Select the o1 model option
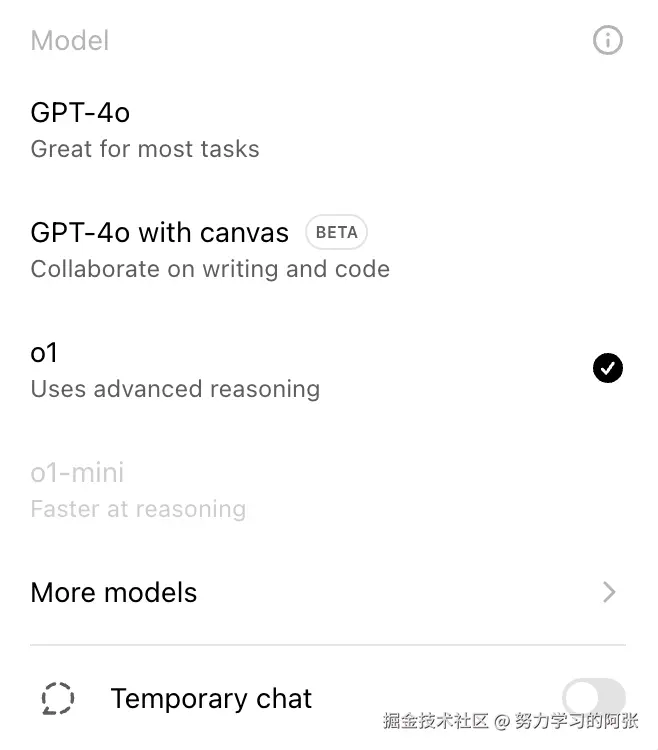This screenshot has width=658, height=750. (x=175, y=369)
